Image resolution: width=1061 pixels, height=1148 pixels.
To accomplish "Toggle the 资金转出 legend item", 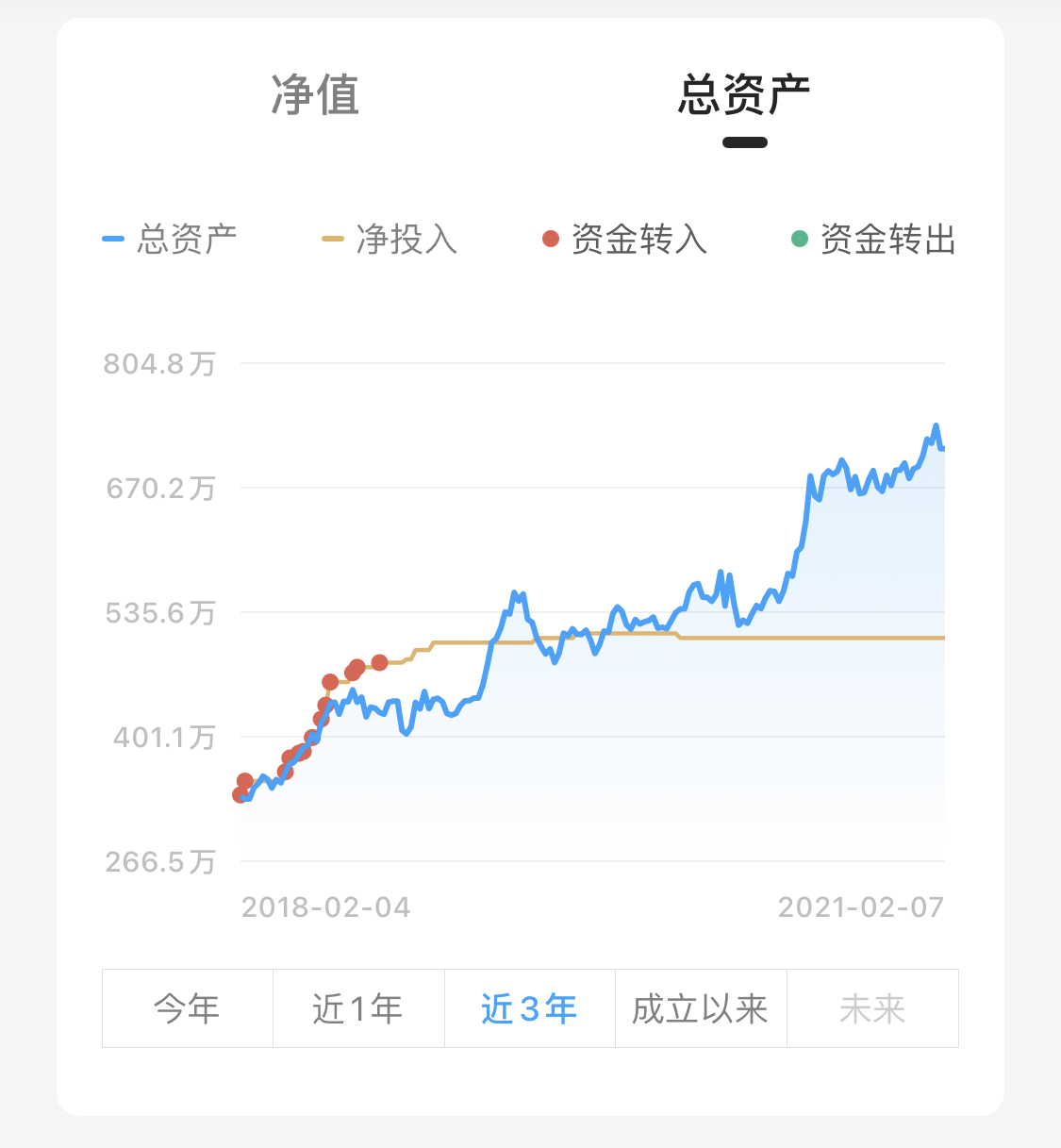I will coord(873,240).
